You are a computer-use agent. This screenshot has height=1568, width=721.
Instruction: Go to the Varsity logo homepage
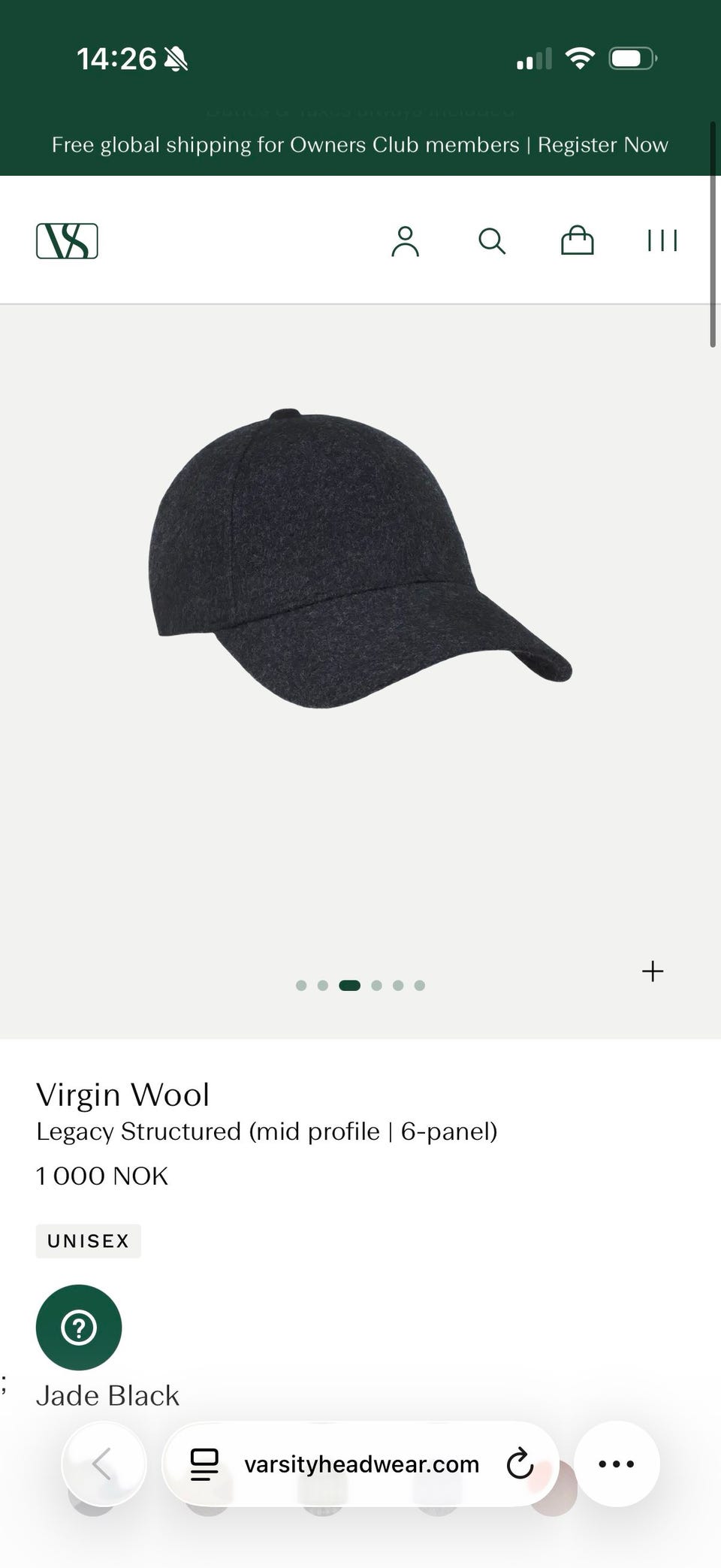[x=67, y=241]
